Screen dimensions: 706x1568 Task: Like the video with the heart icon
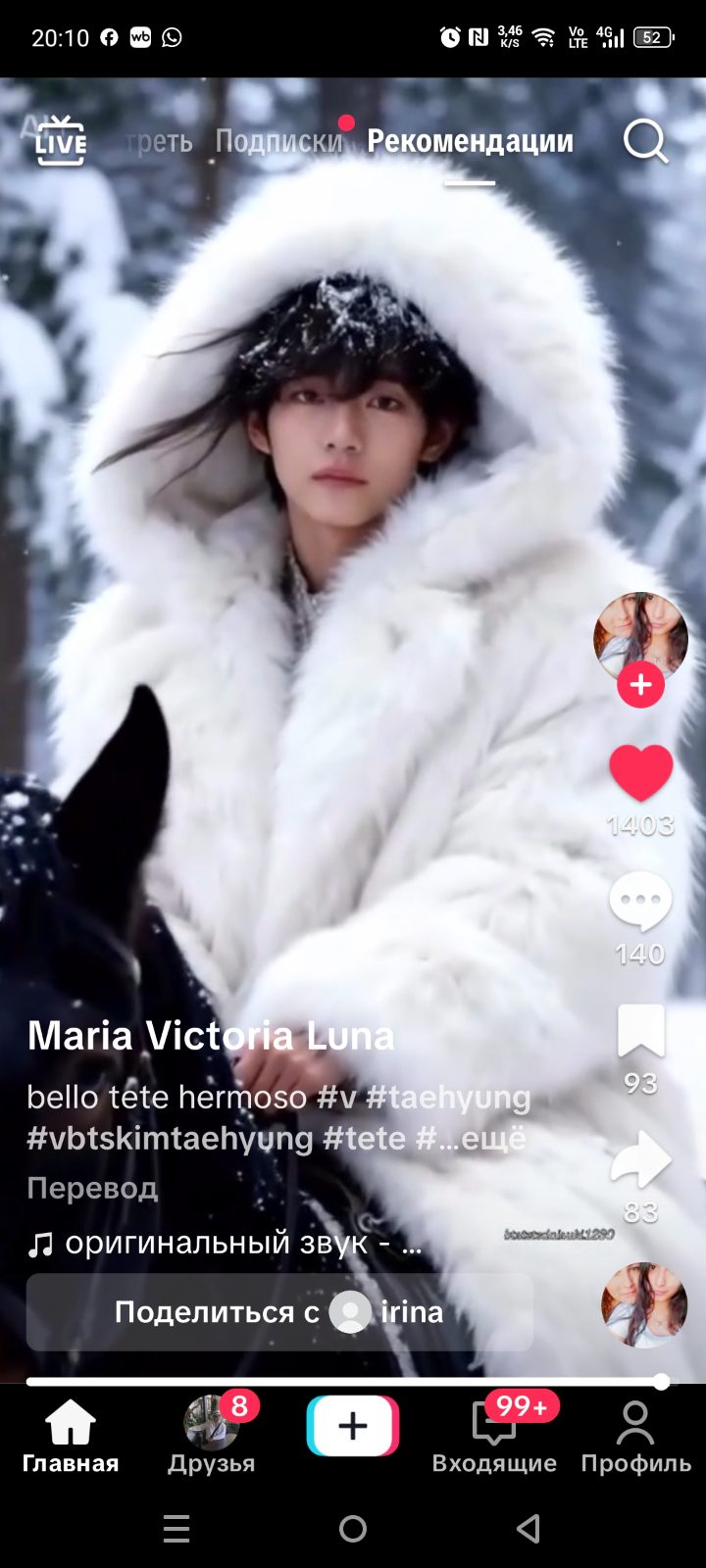(640, 773)
